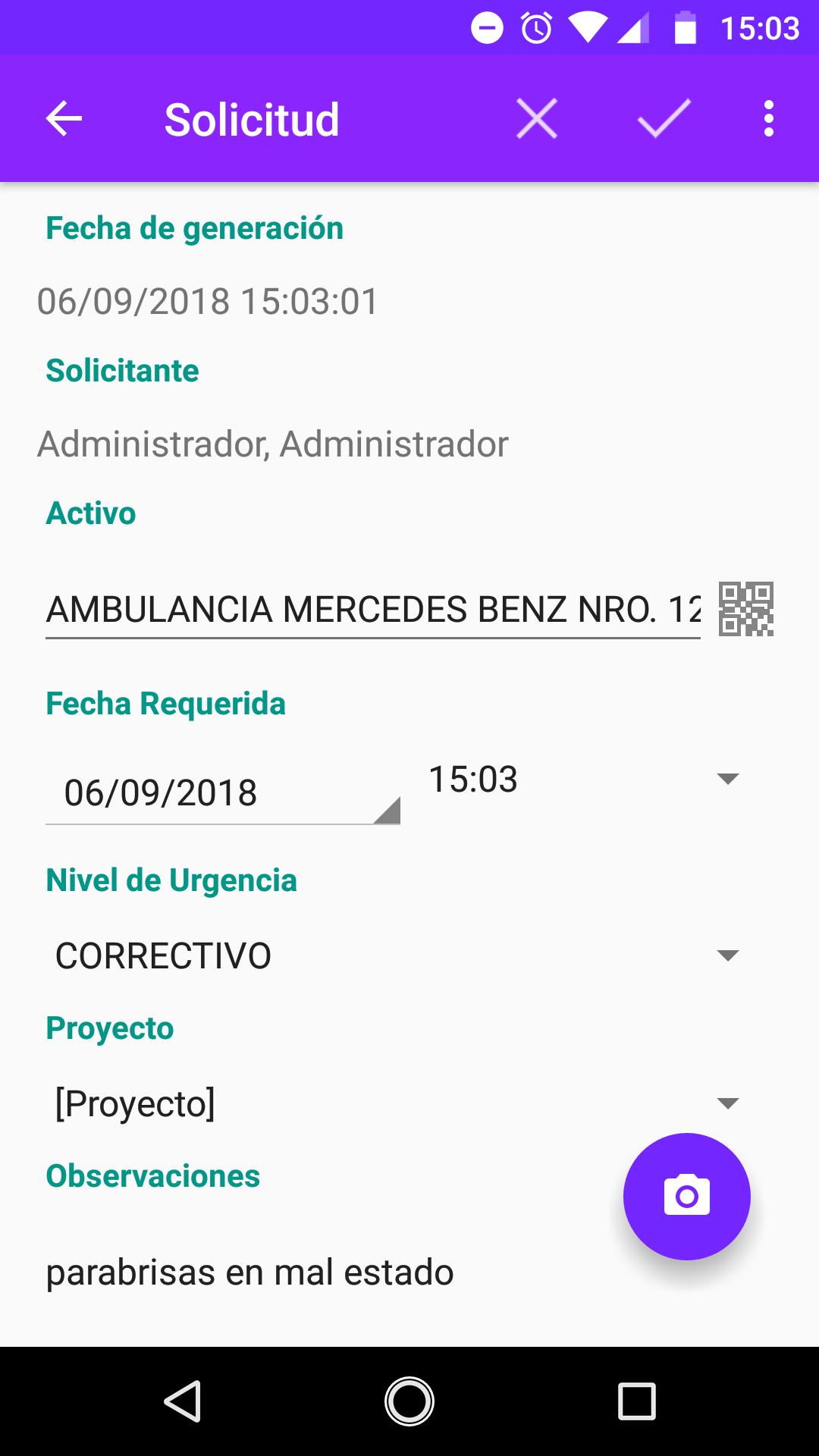Scan asset with the QR code icon

point(746,609)
